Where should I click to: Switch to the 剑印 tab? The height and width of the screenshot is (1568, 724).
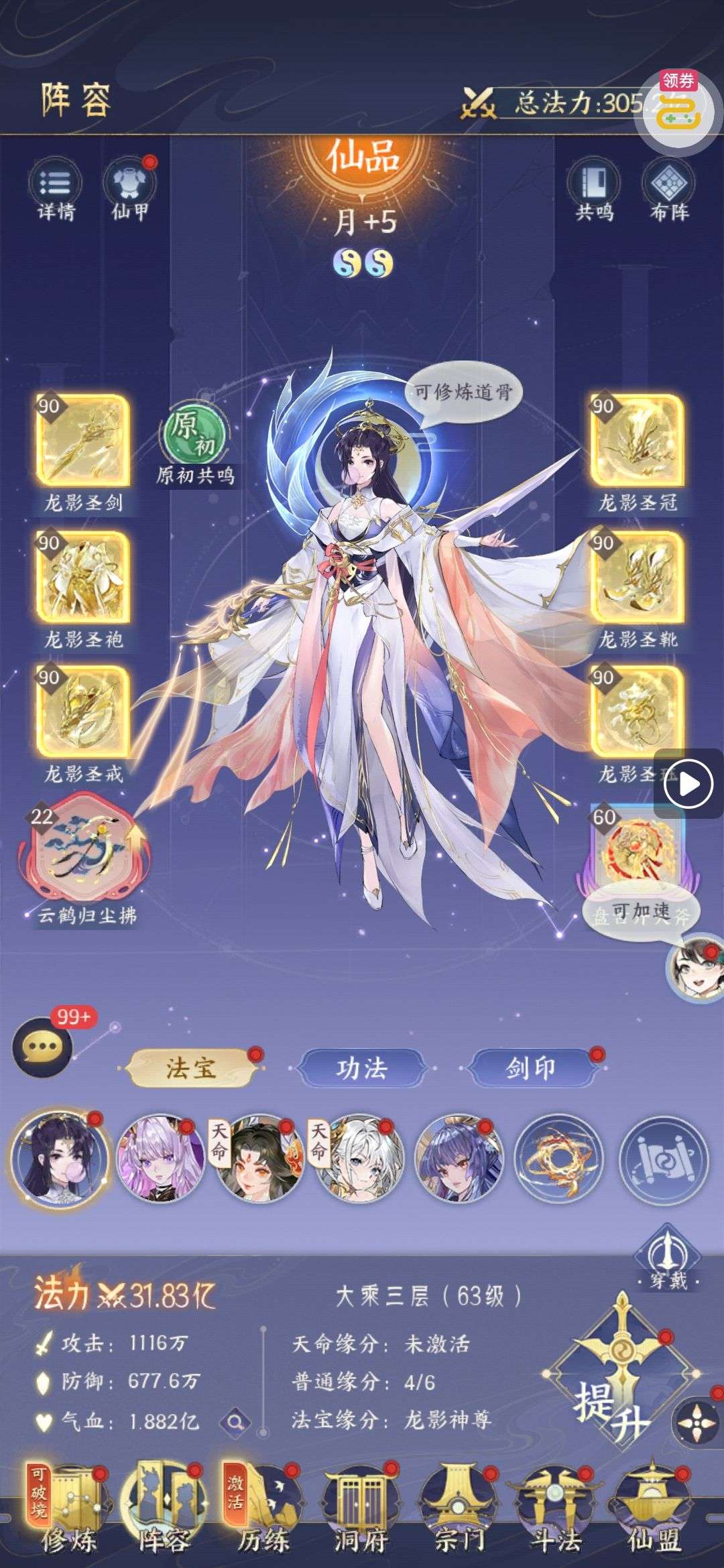531,1068
